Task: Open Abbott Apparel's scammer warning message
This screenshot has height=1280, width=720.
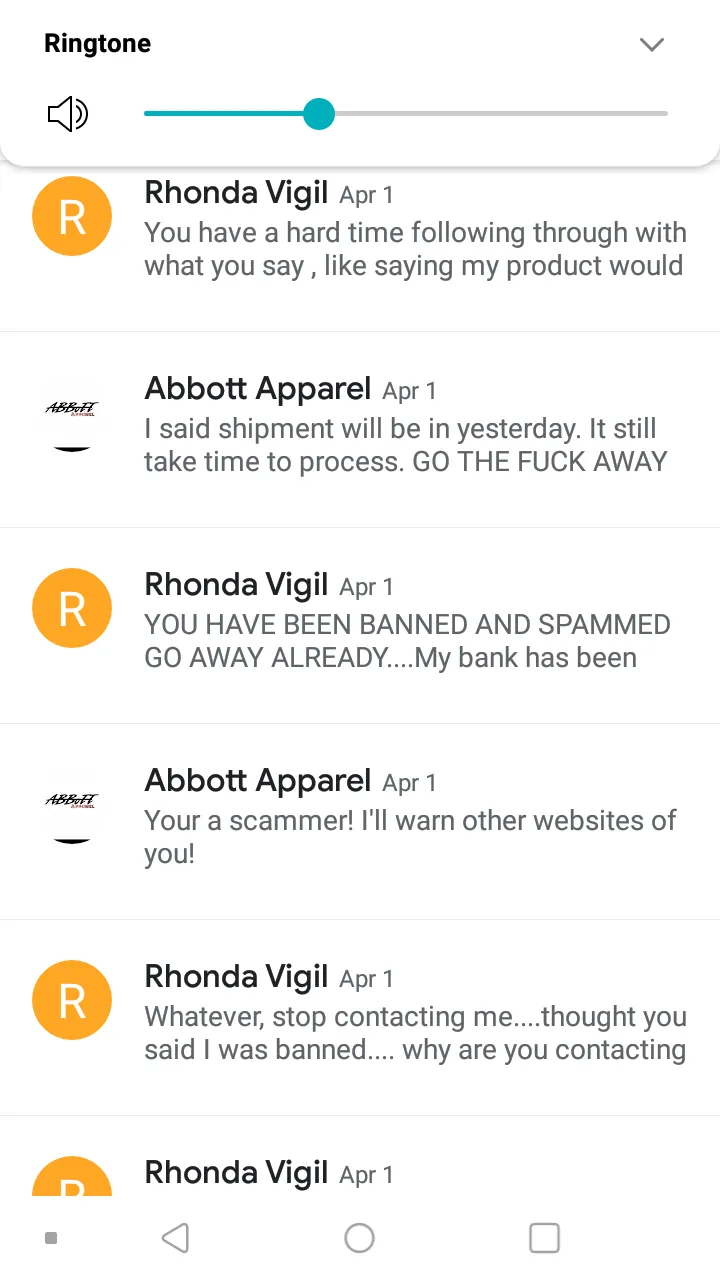Action: pos(360,821)
